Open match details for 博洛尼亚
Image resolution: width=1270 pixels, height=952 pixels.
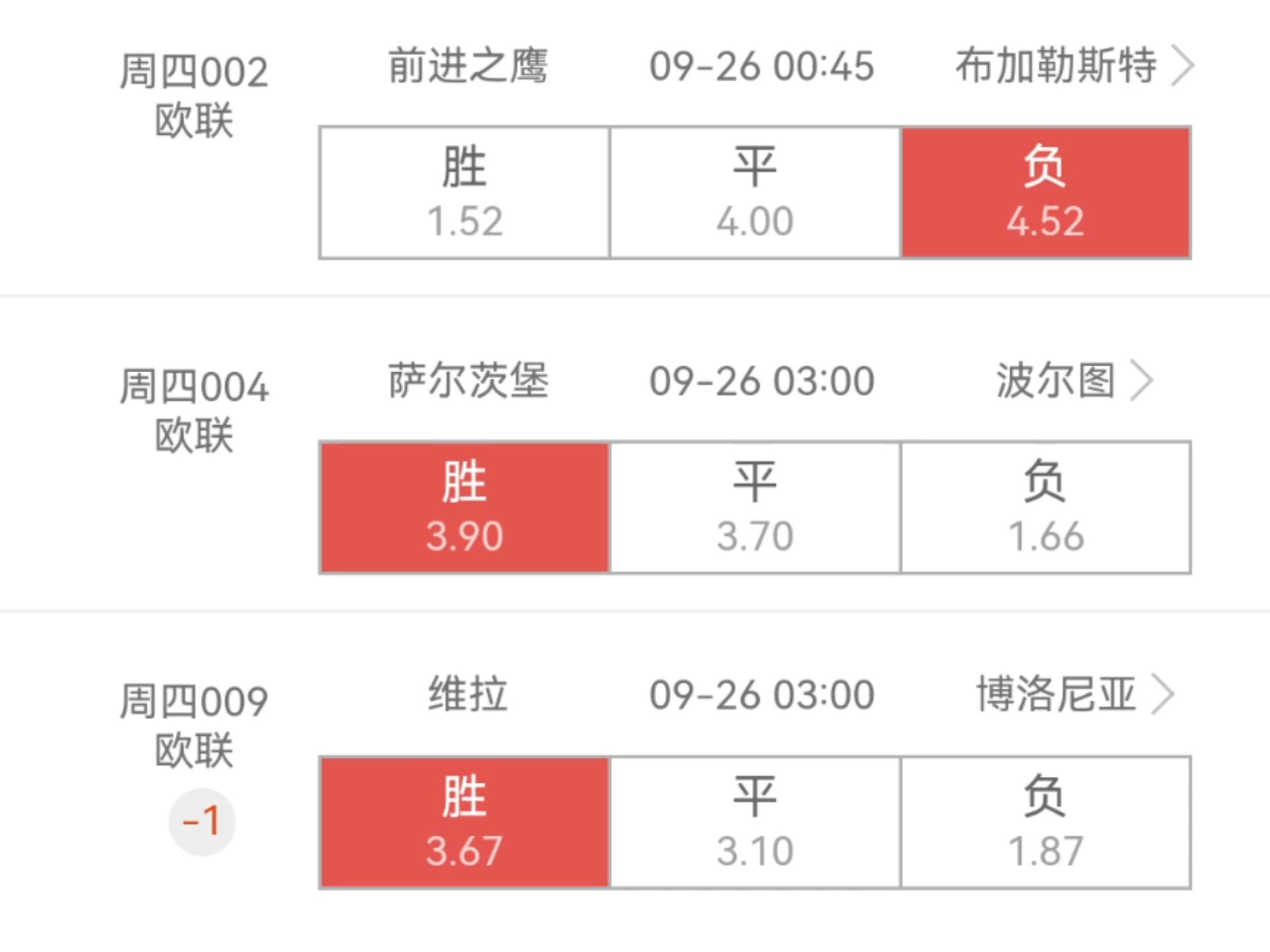coord(1162,695)
